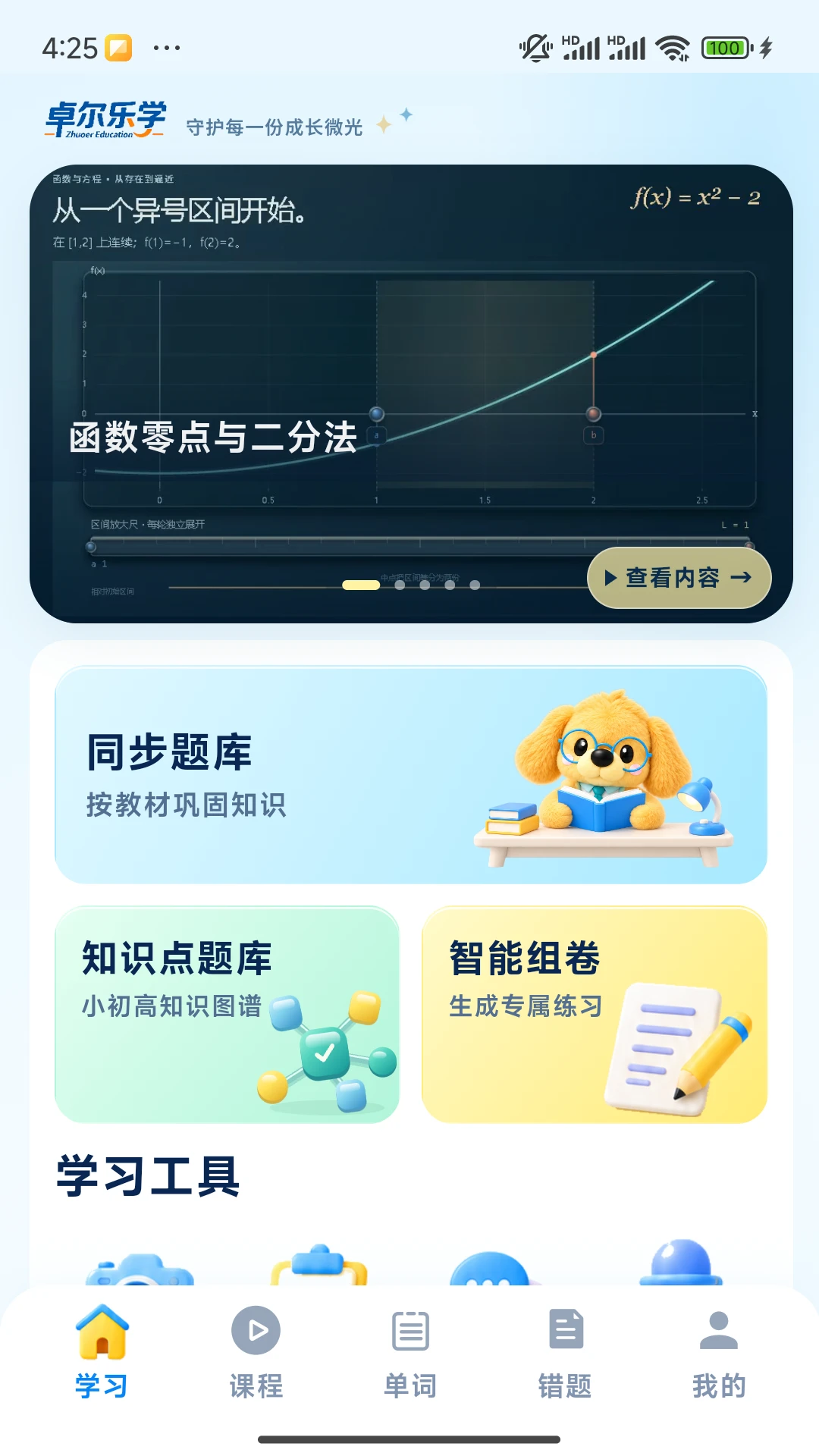Open the camera tool under 学习工具
Screen dimensions: 819x1456
pyautogui.click(x=140, y=1269)
